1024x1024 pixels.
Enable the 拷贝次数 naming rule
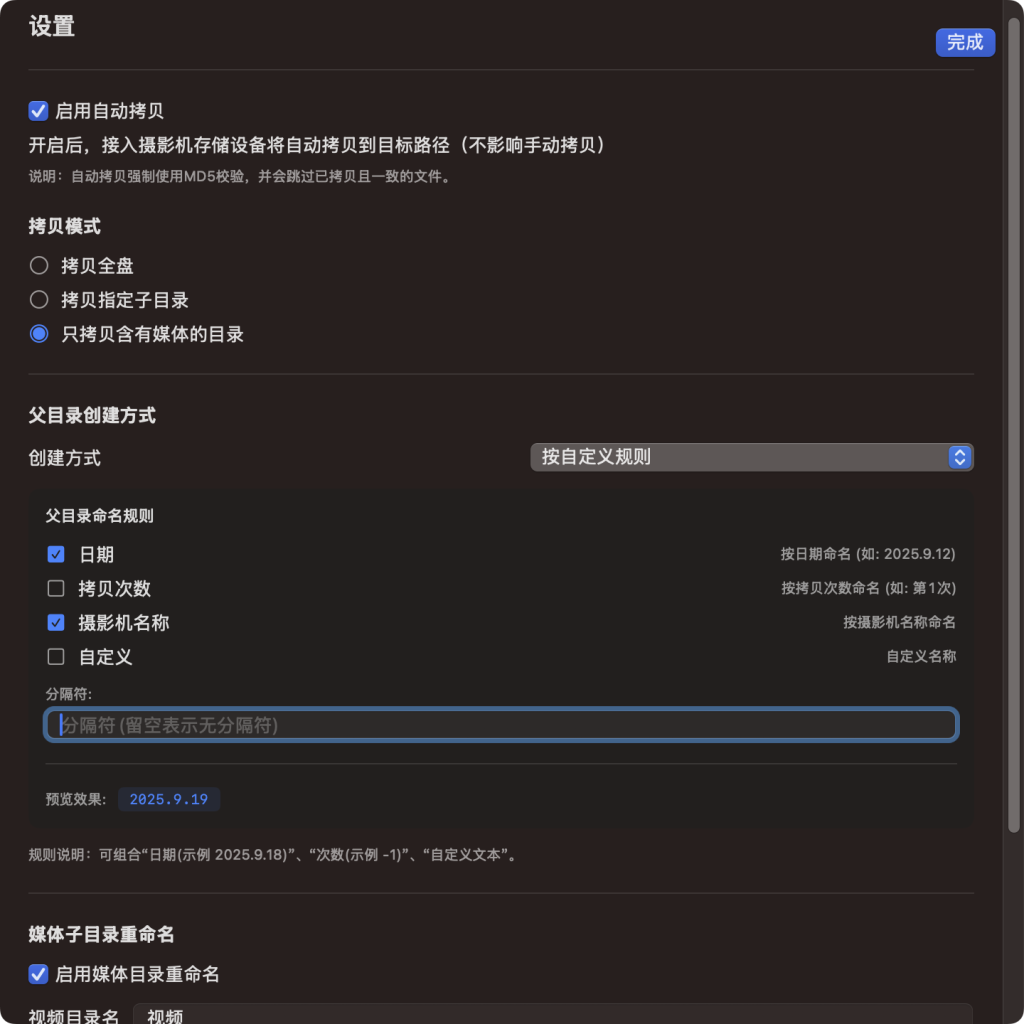pos(56,588)
